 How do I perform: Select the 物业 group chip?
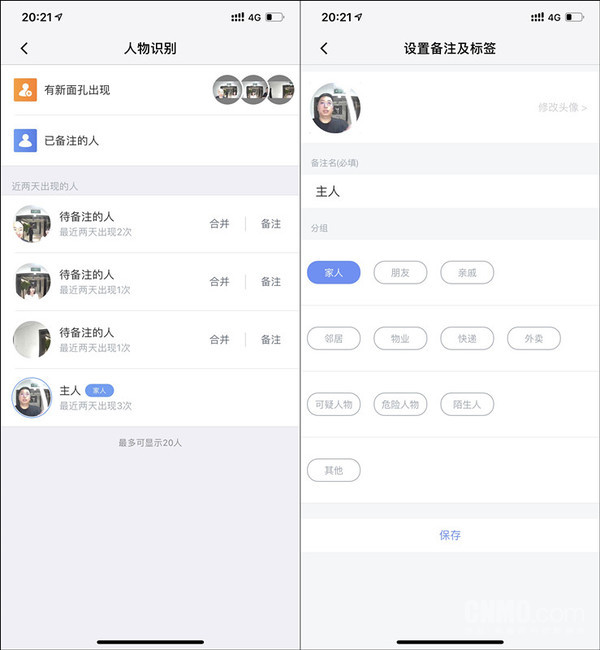click(400, 339)
